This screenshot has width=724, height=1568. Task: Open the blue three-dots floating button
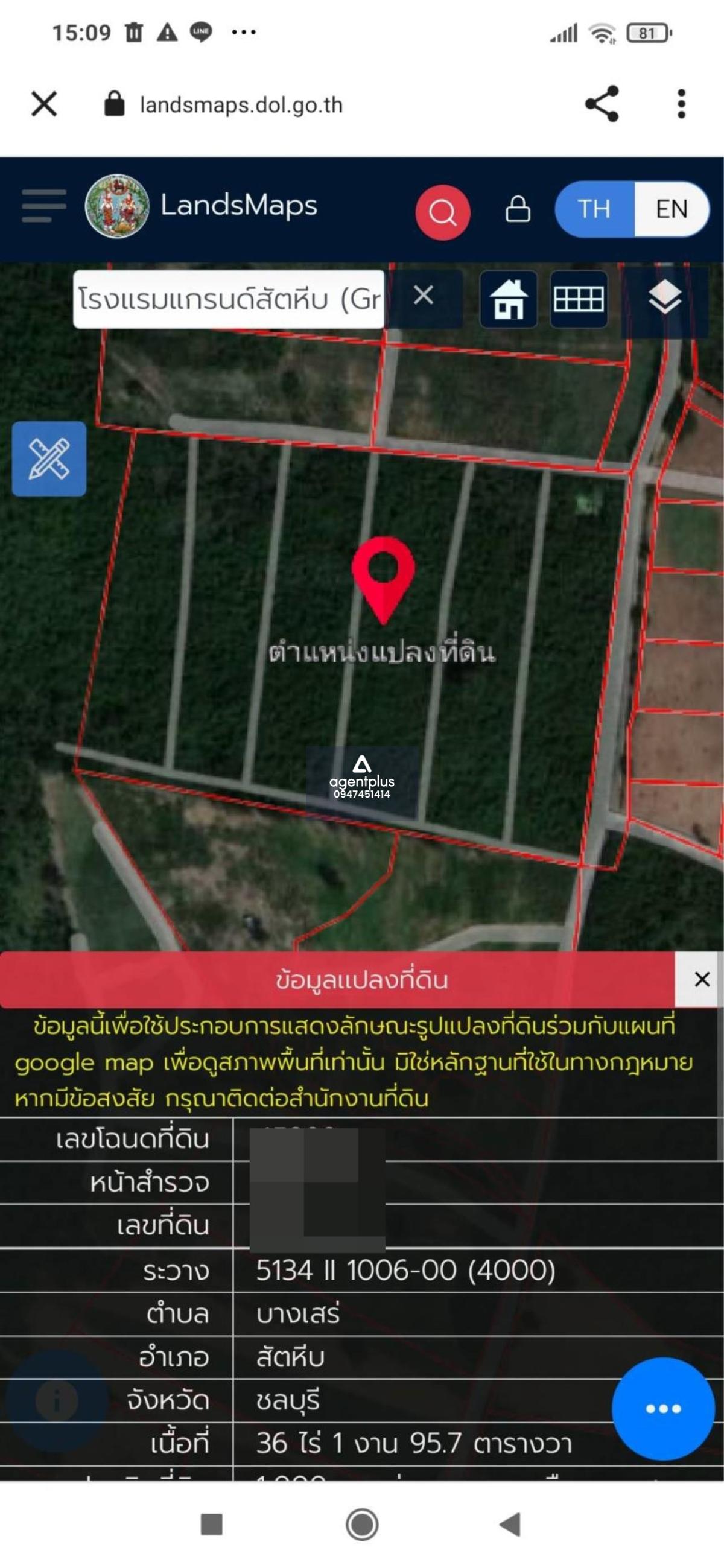(662, 1409)
